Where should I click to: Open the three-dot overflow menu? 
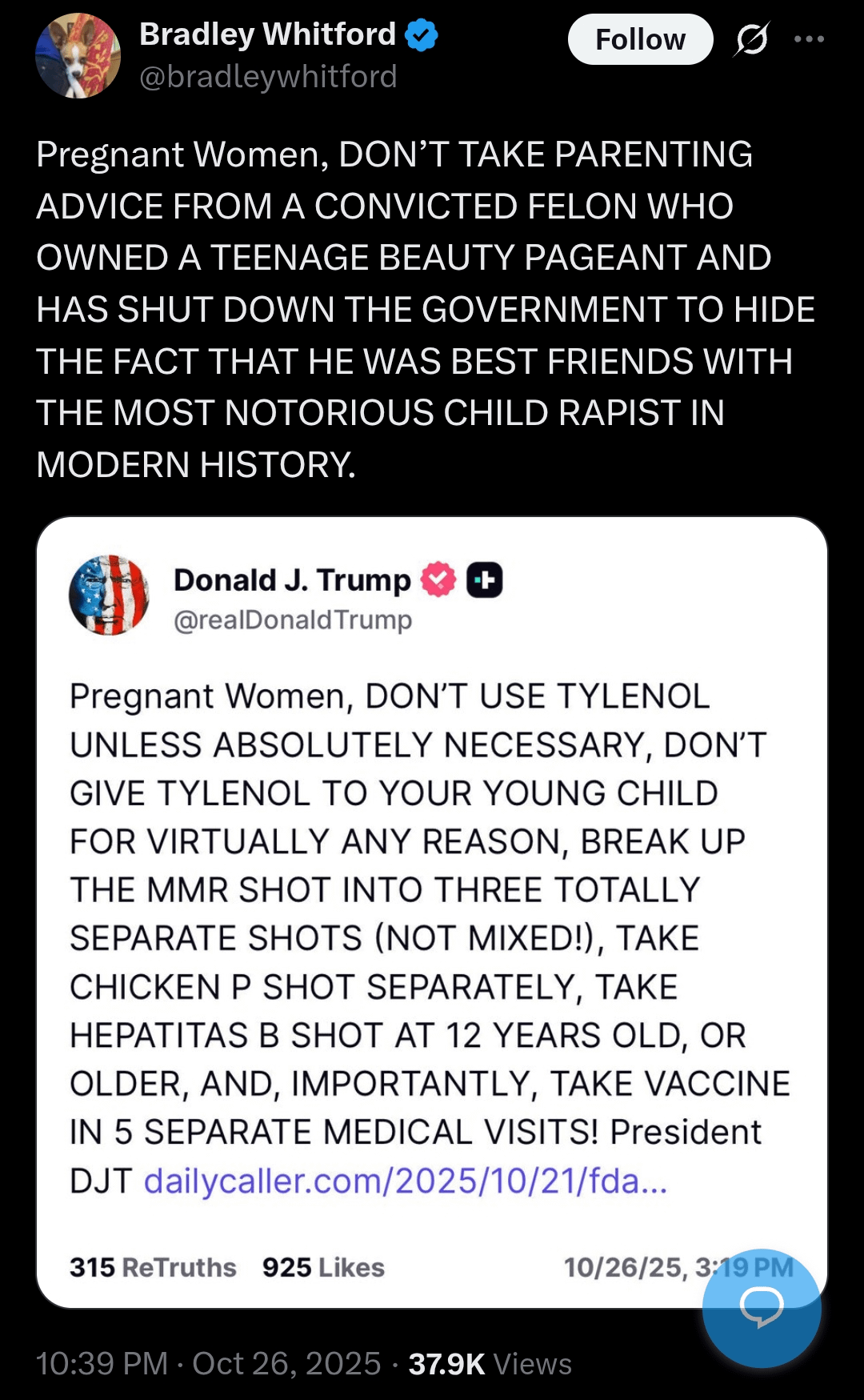coord(809,39)
